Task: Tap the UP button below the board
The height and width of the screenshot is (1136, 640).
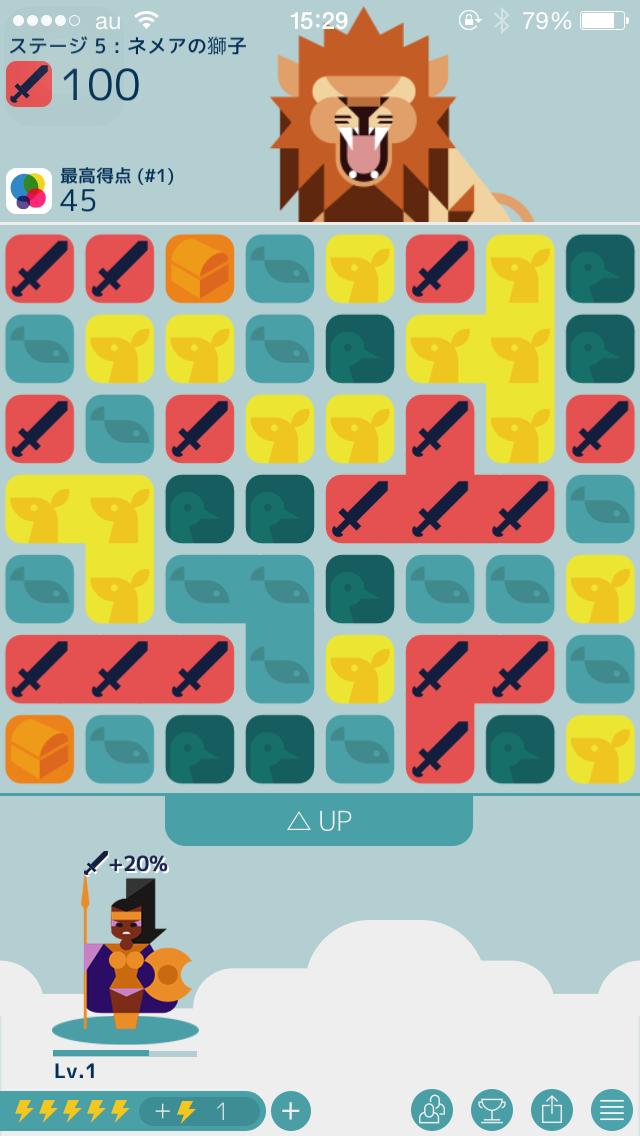Action: [x=319, y=821]
